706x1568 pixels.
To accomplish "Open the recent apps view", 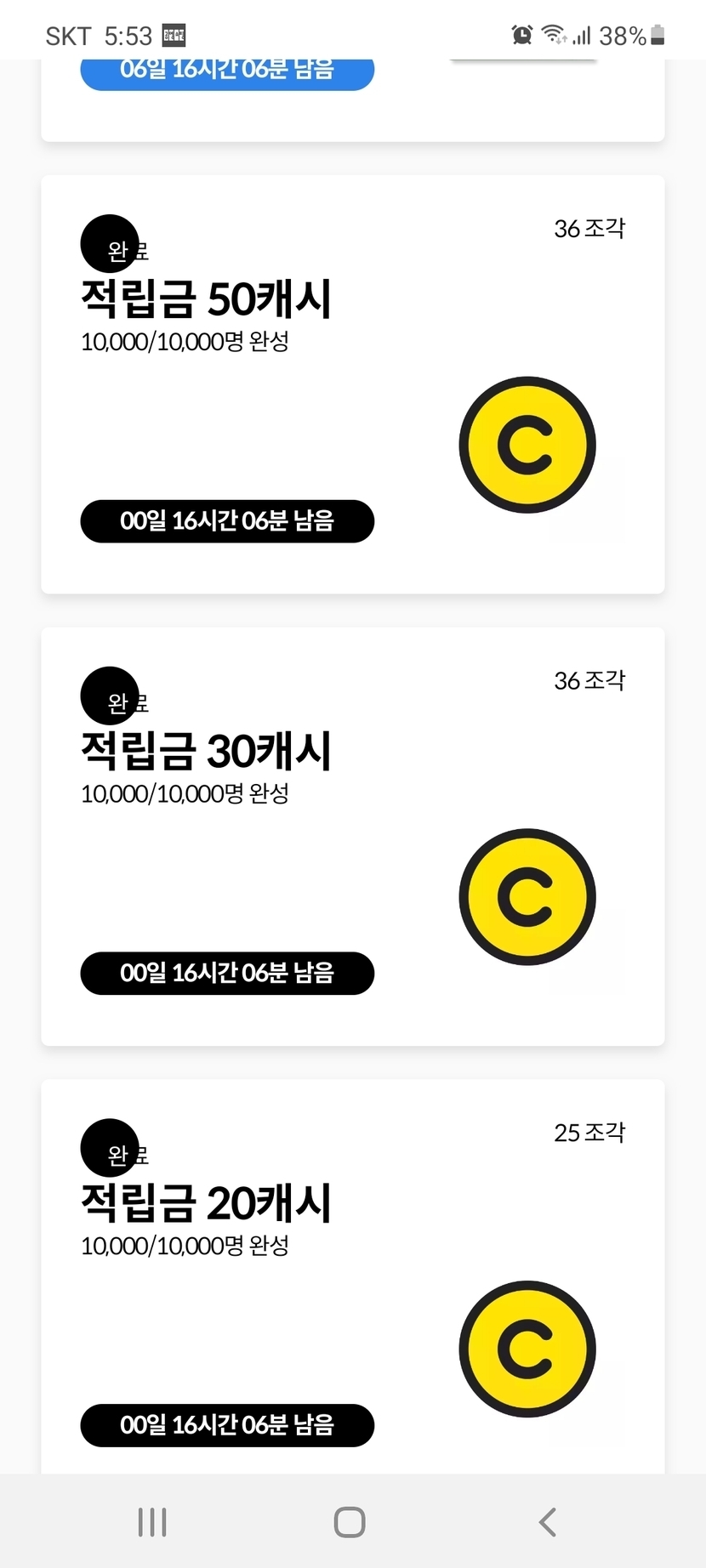I will pyautogui.click(x=152, y=1521).
